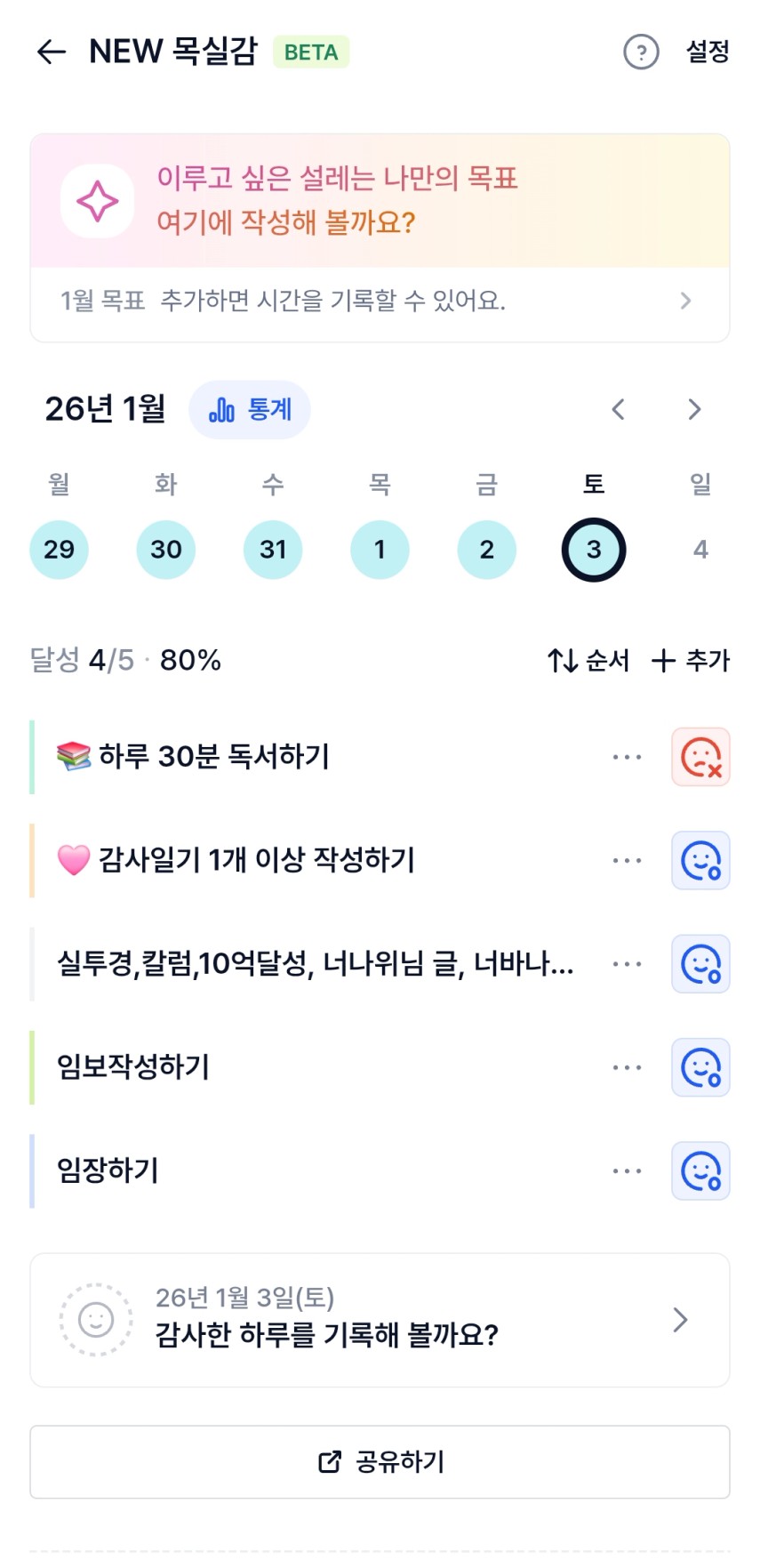Go to the next week
This screenshot has width=760, height=1568.
[x=694, y=410]
